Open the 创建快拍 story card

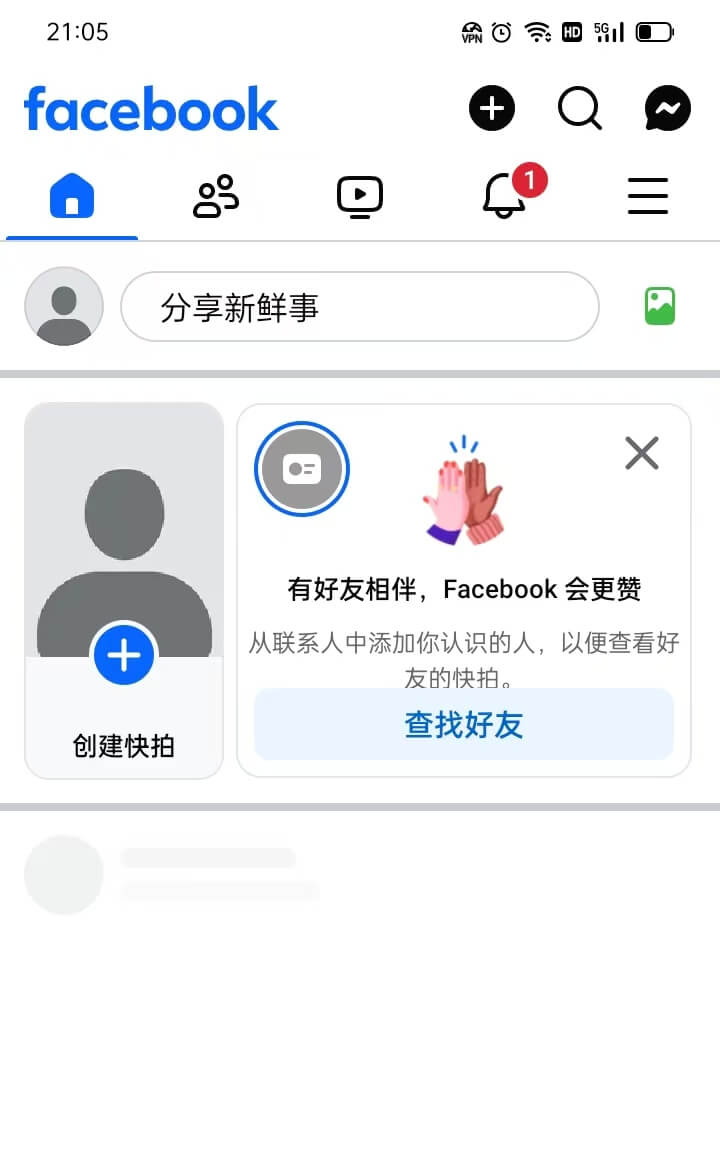pyautogui.click(x=123, y=588)
